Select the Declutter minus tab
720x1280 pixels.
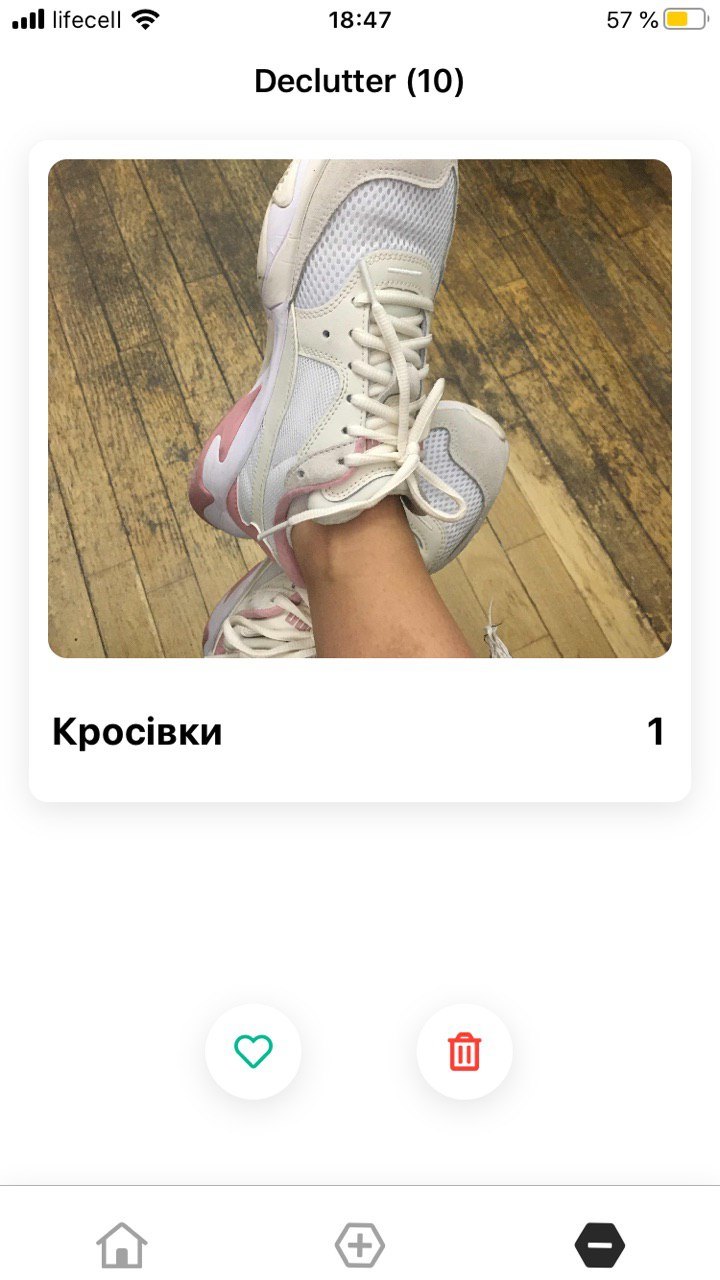point(600,1245)
